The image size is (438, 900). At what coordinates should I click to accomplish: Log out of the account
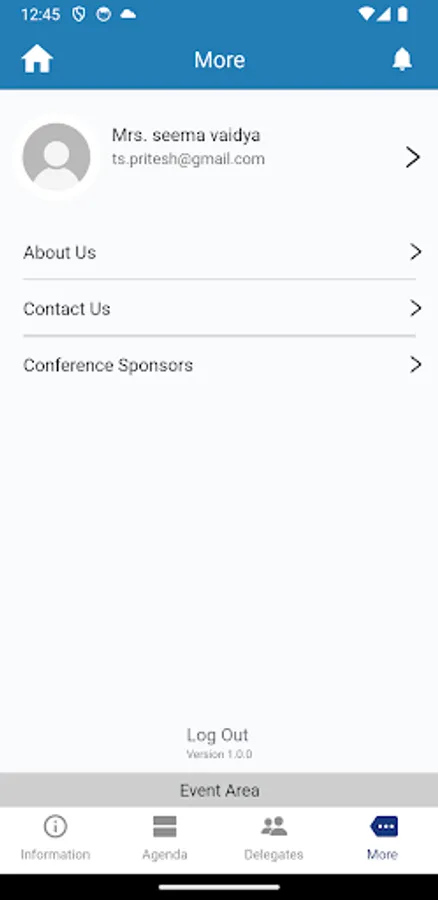point(218,735)
